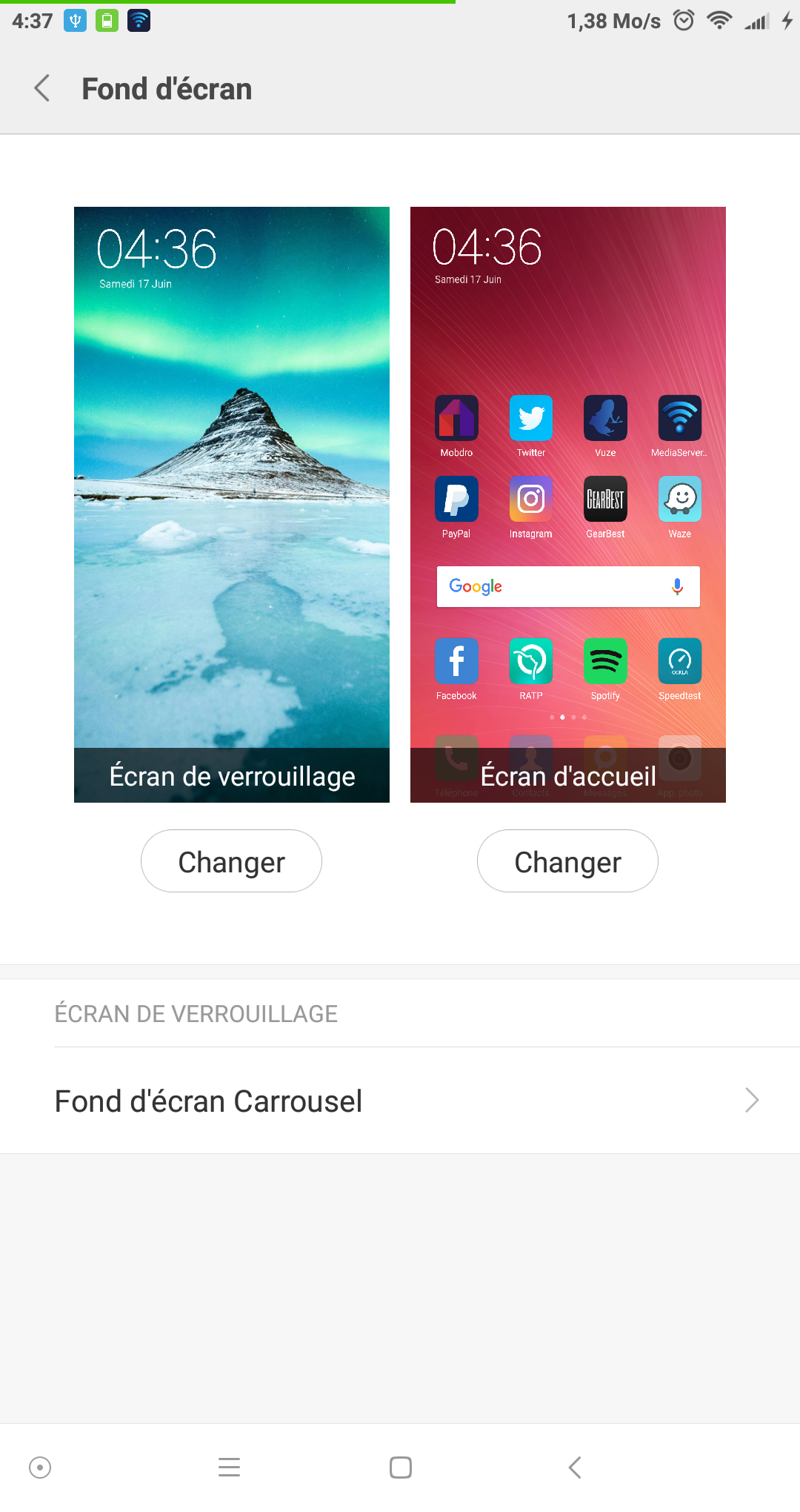
Task: Tap Changer under Écran de verrouillage
Action: (x=231, y=861)
